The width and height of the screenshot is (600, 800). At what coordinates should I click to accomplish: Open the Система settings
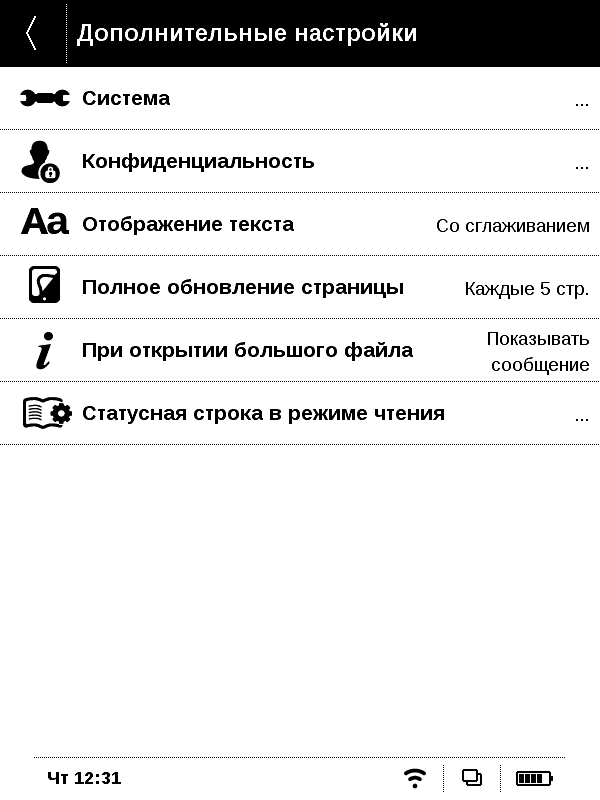point(300,98)
